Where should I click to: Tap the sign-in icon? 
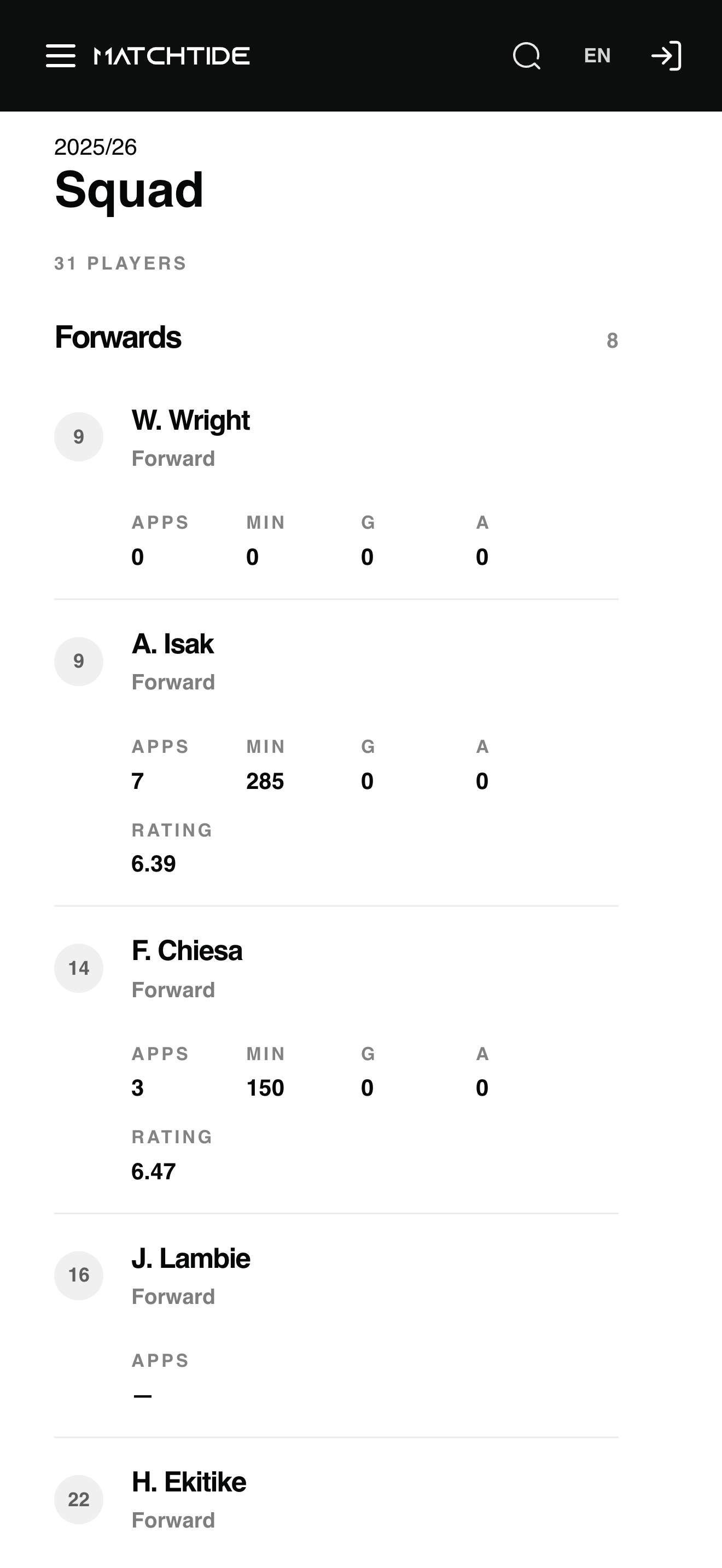click(666, 56)
